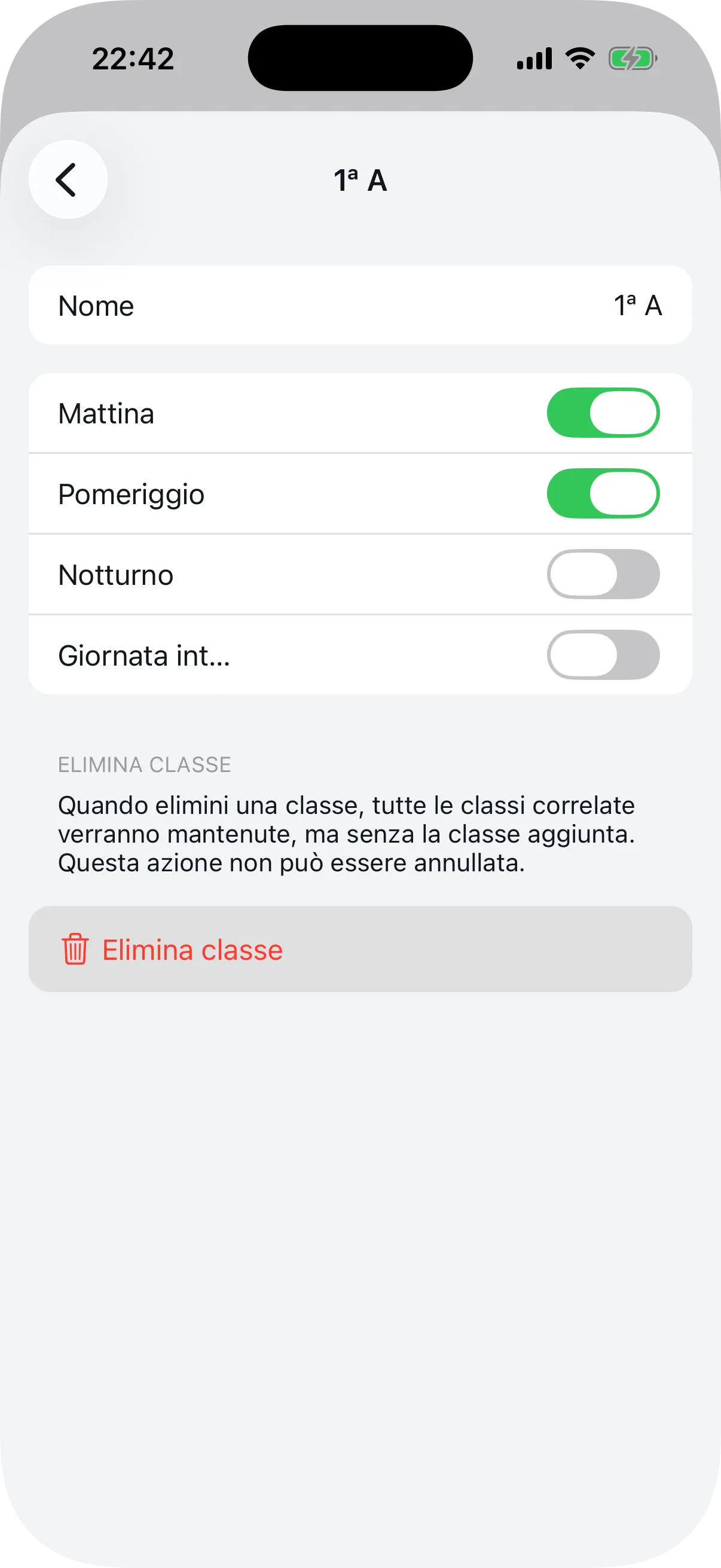
Task: Enable the Notturno toggle
Action: point(604,575)
